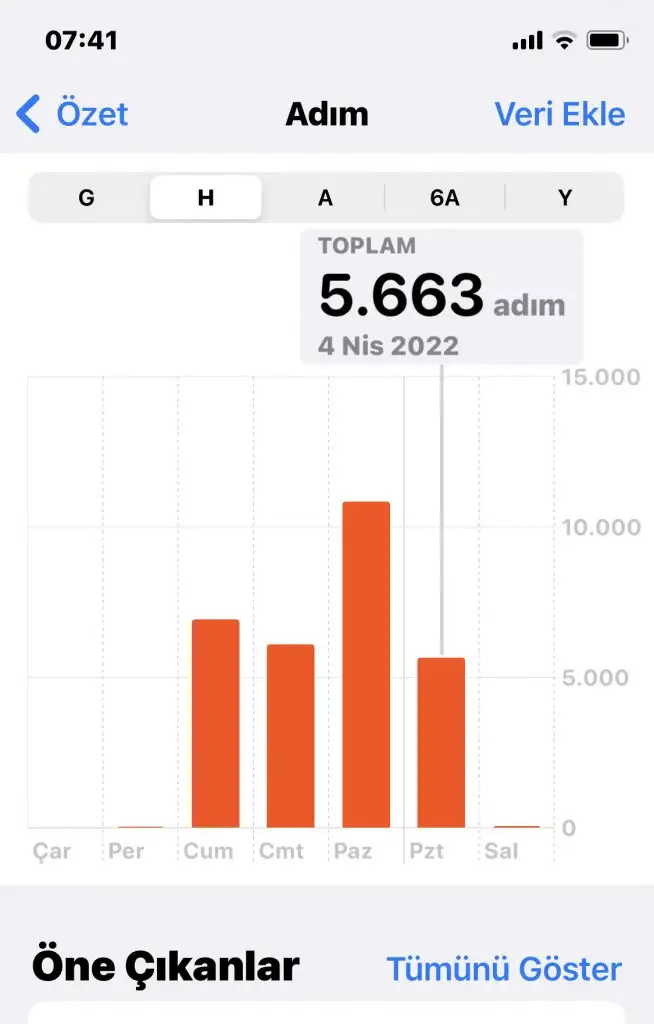Switch to the A monthly view

[x=325, y=198]
